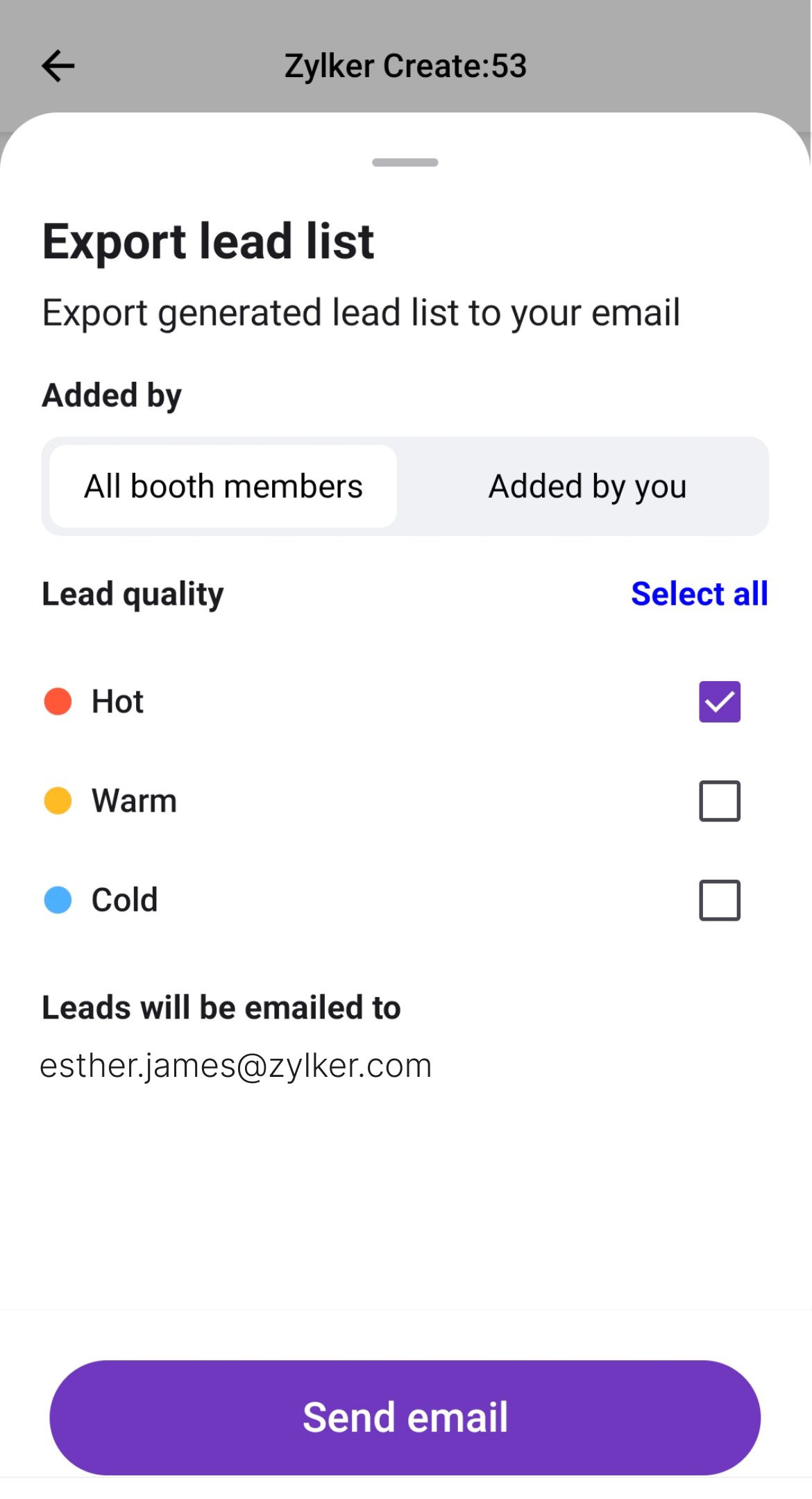812x1499 pixels.
Task: Tap the Send email button
Action: (x=405, y=1417)
